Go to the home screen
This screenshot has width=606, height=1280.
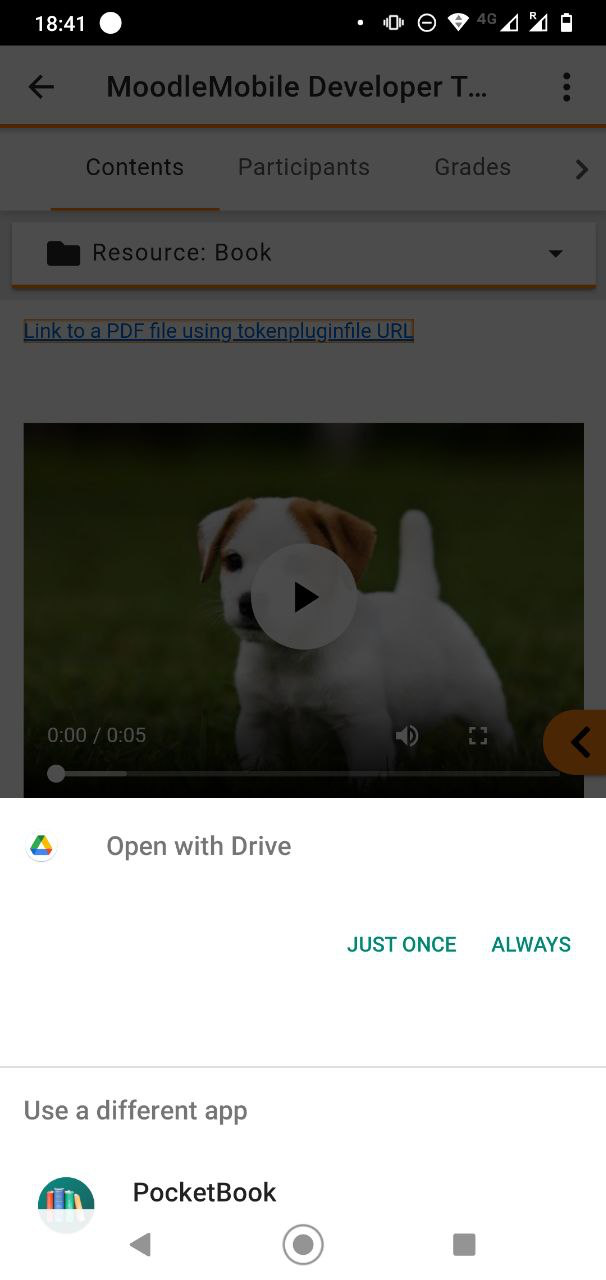303,1244
